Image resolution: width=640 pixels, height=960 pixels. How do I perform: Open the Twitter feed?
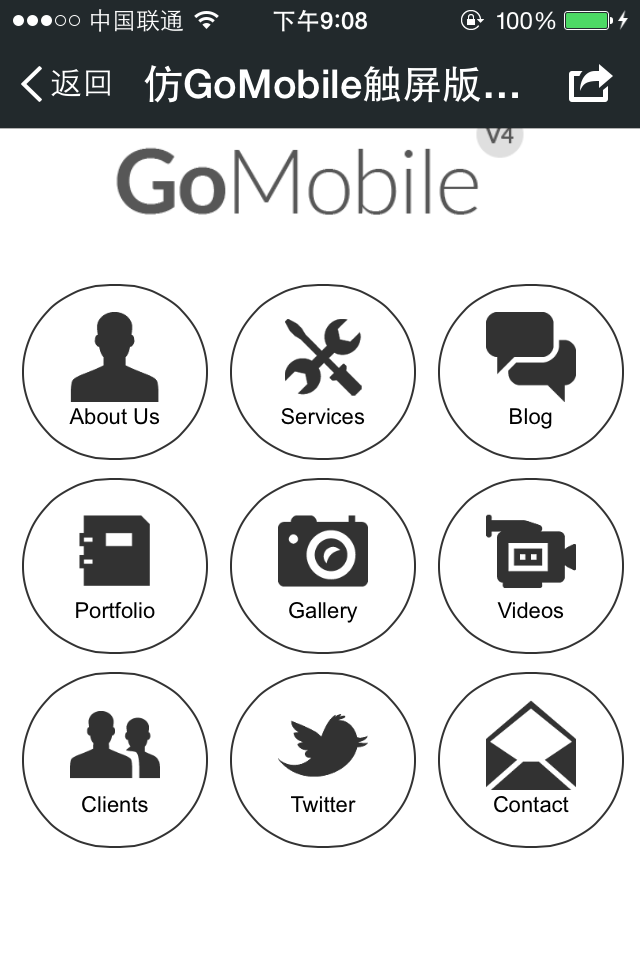(323, 760)
